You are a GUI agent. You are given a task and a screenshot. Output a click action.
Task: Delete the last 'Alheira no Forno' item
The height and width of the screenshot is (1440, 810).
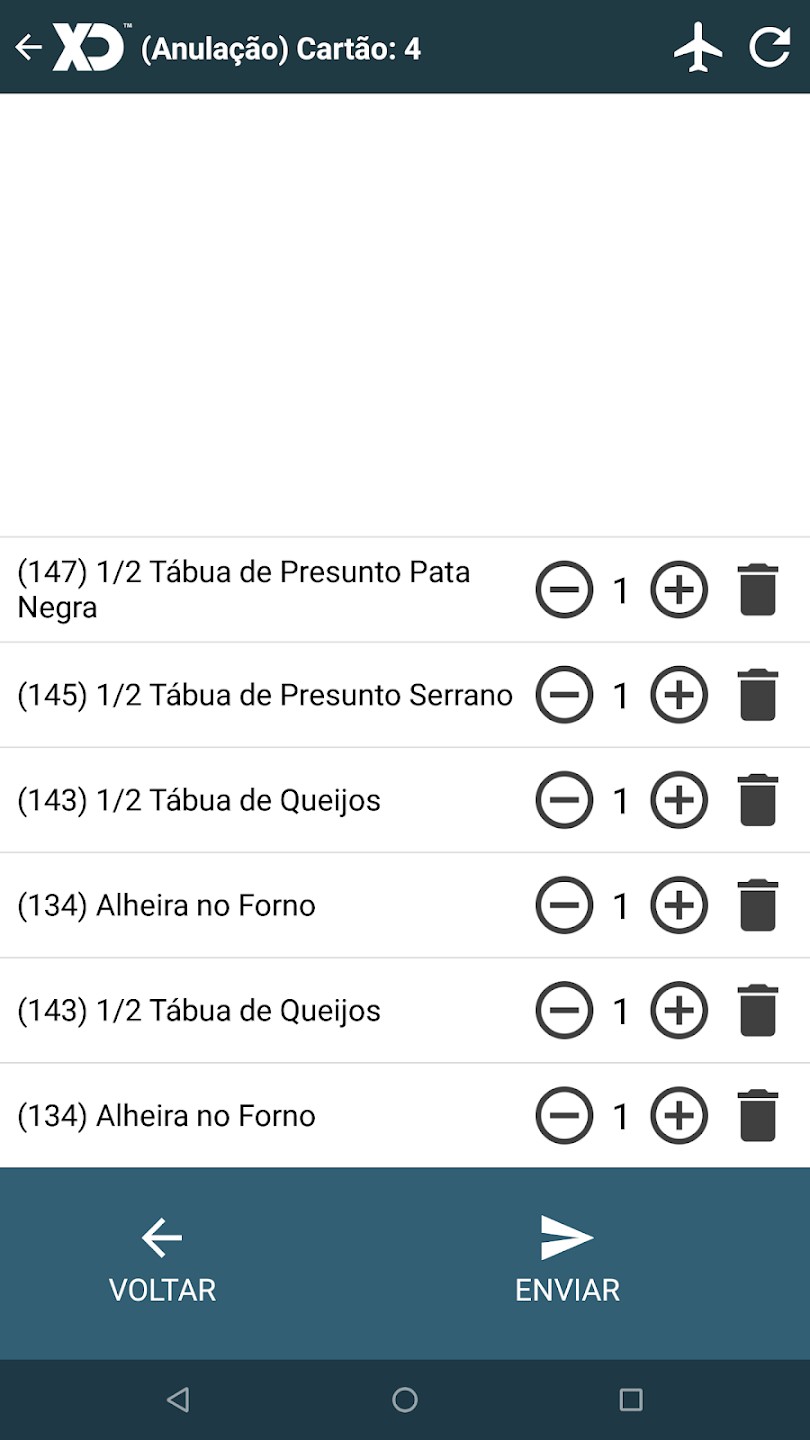click(757, 1115)
